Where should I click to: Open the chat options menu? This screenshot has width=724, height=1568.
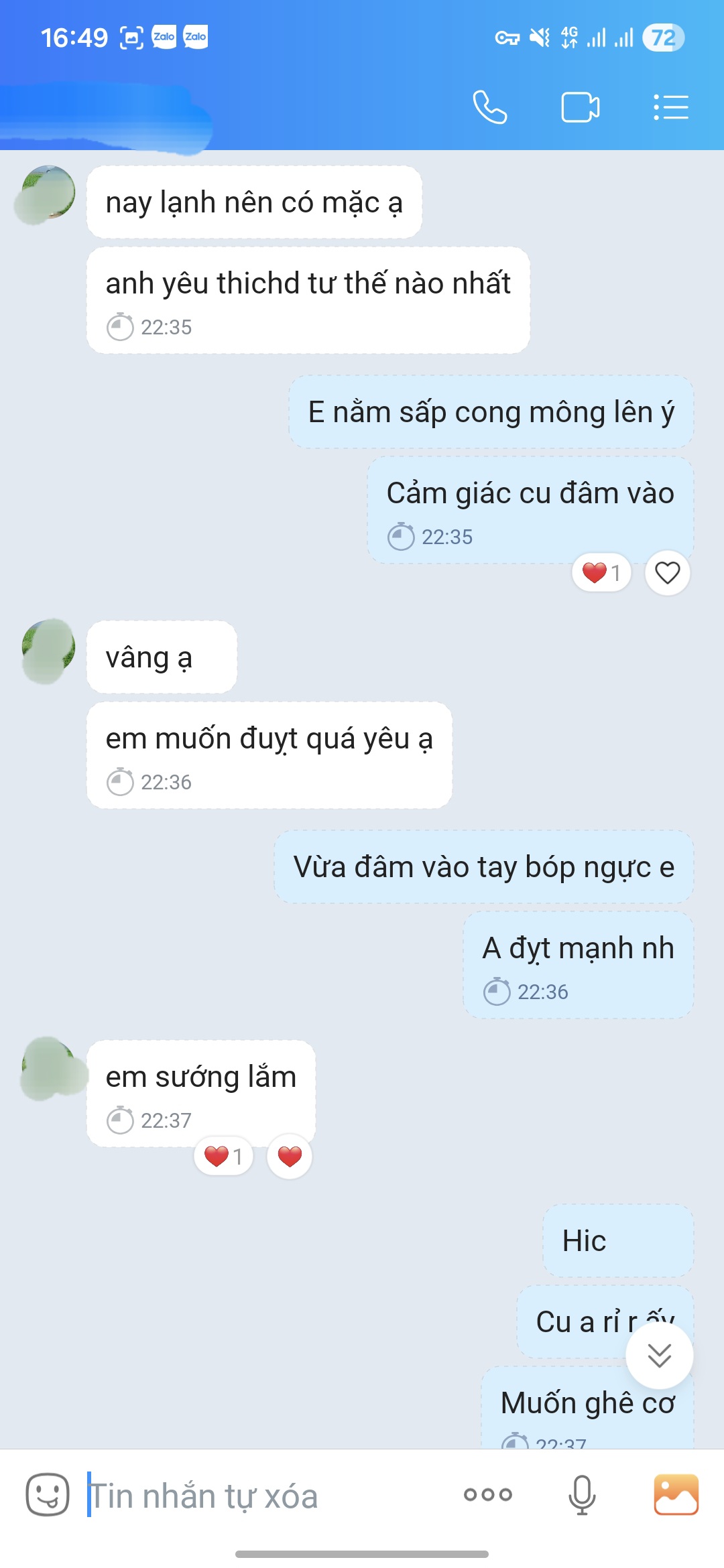670,107
